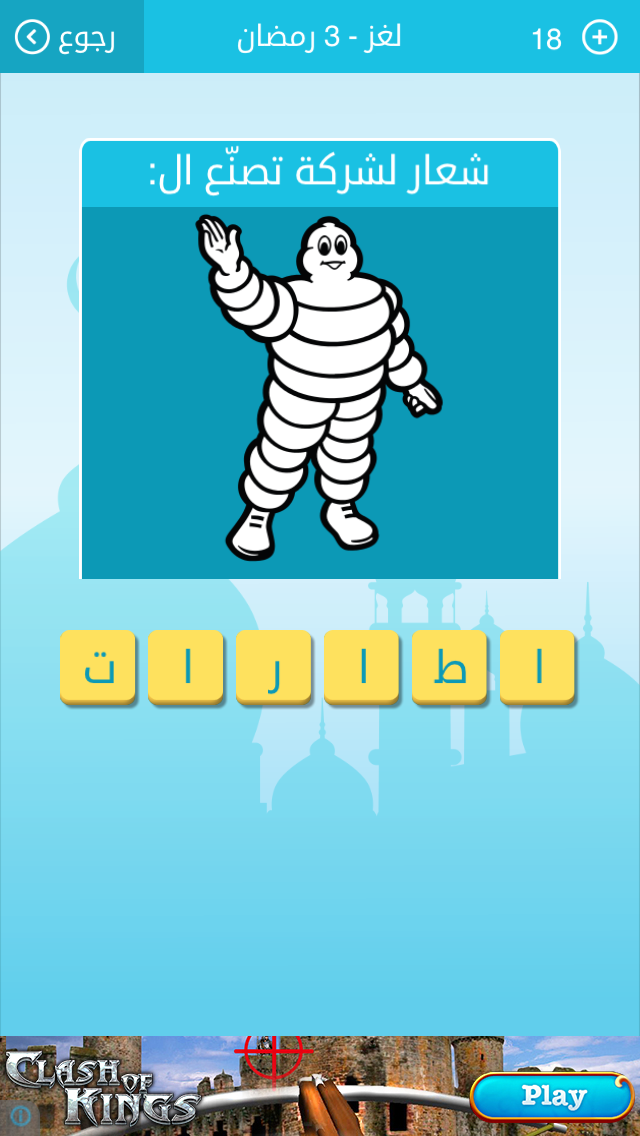The image size is (640, 1136).
Task: Pick the letter tile ط
Action: click(449, 667)
